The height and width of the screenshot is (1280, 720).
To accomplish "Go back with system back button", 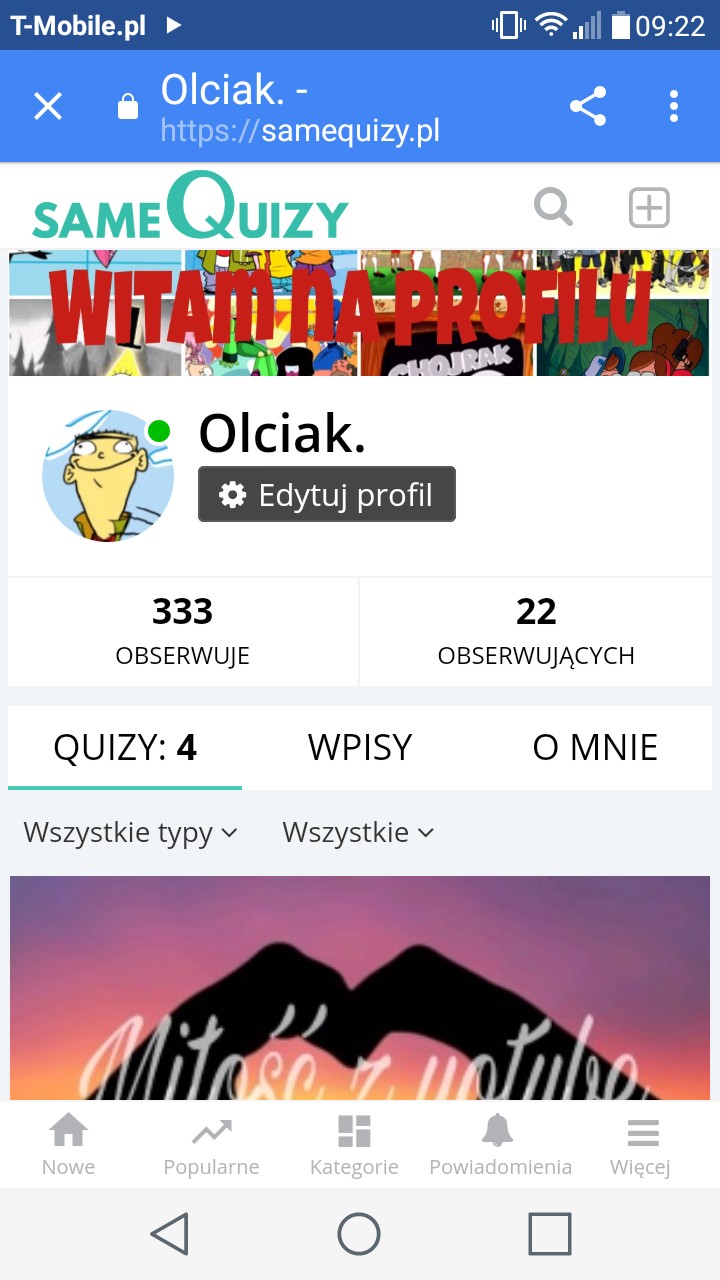I will tap(170, 1234).
